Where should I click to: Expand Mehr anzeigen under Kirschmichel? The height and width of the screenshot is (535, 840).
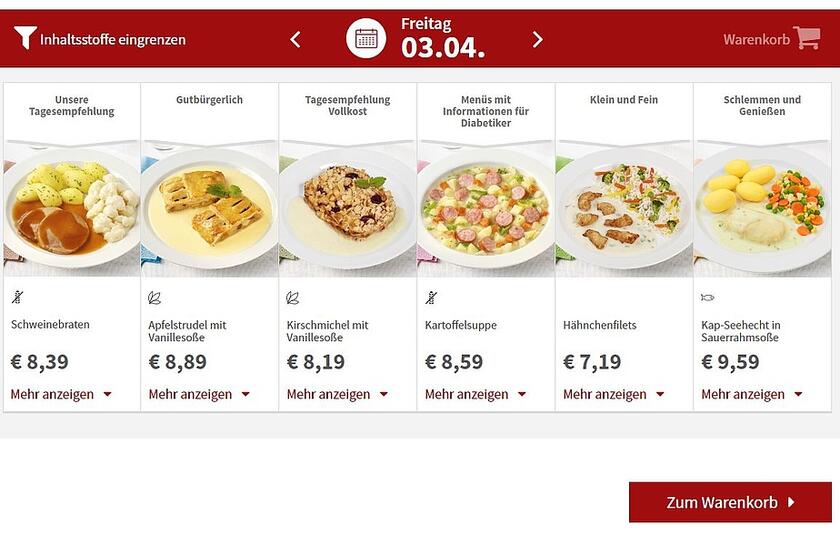pos(337,394)
